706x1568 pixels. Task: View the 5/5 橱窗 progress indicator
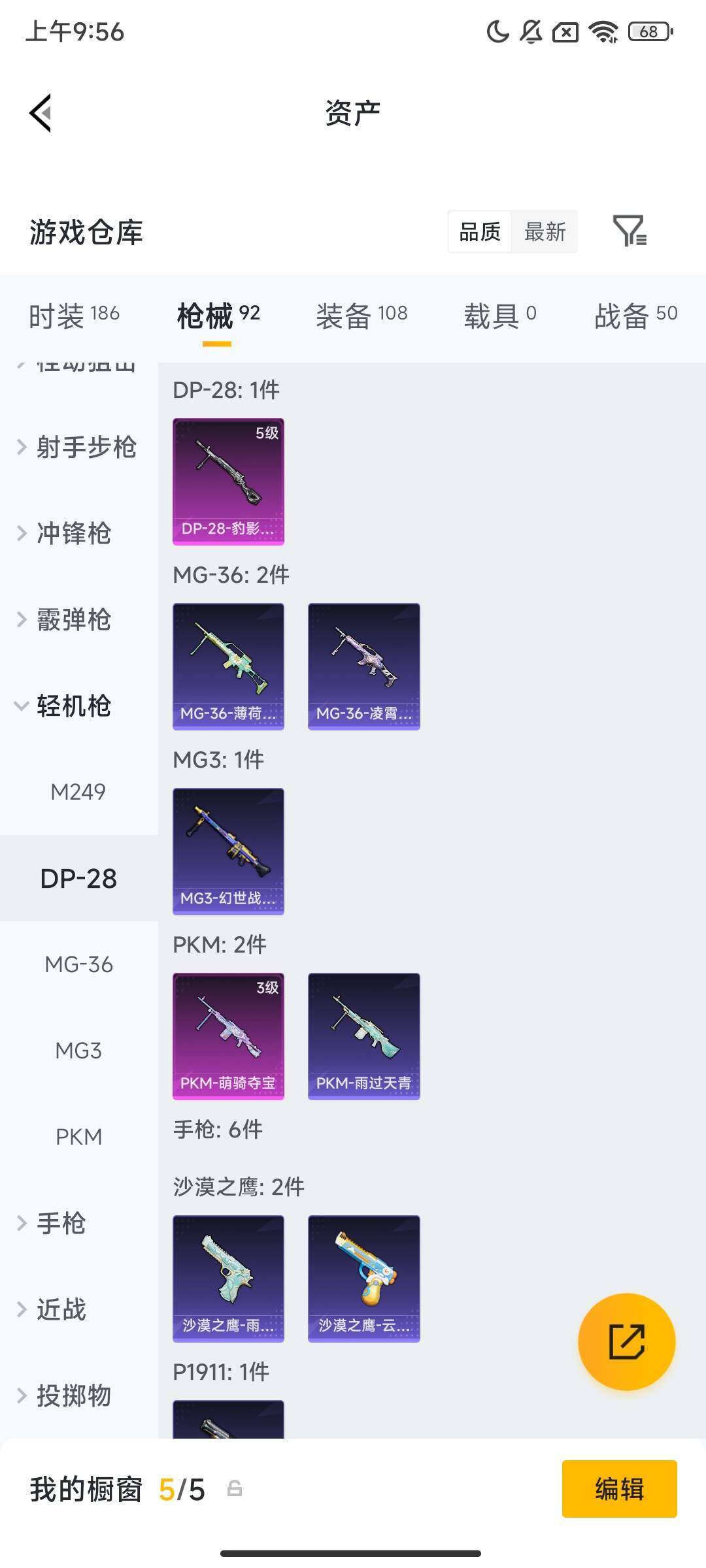tap(182, 1492)
